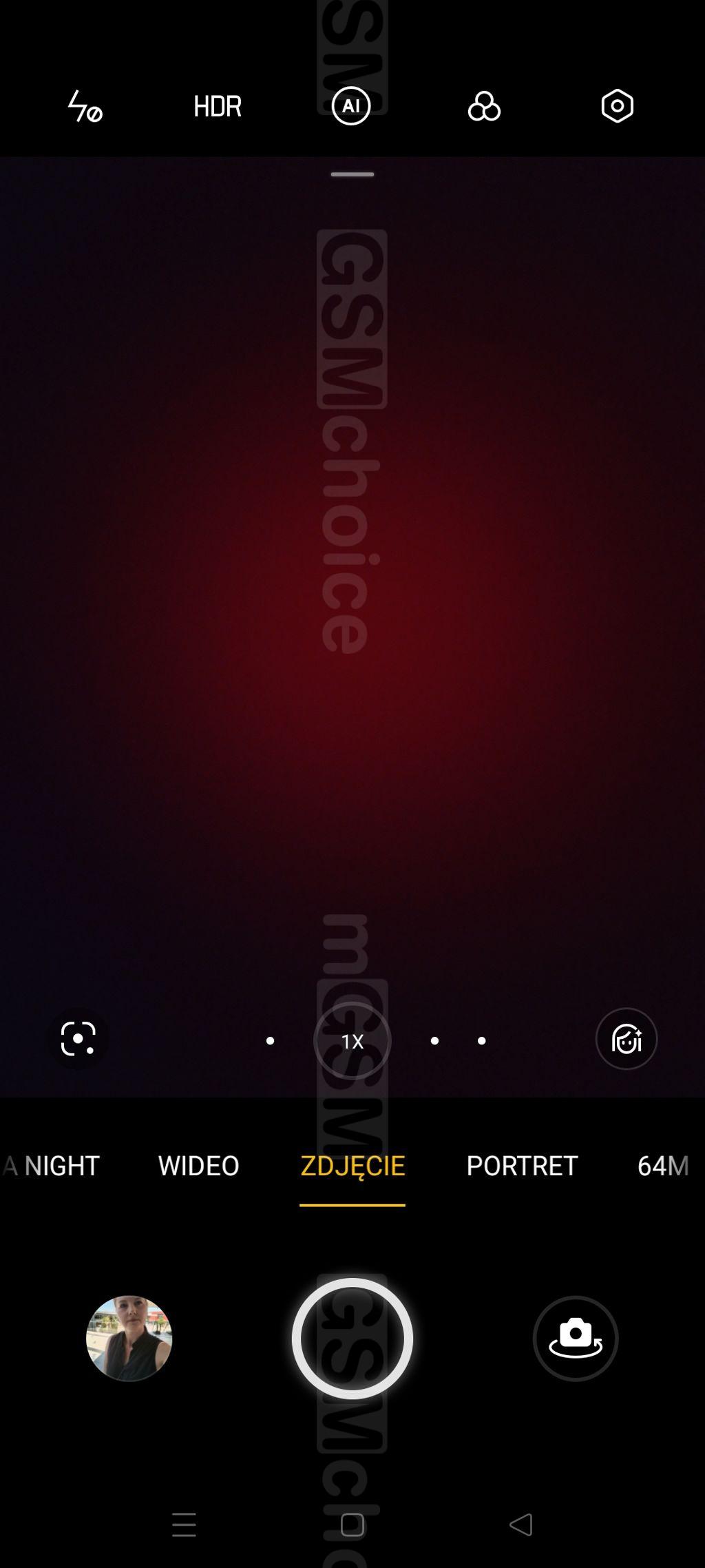
Task: Go back using the navigation bar
Action: tap(521, 1525)
